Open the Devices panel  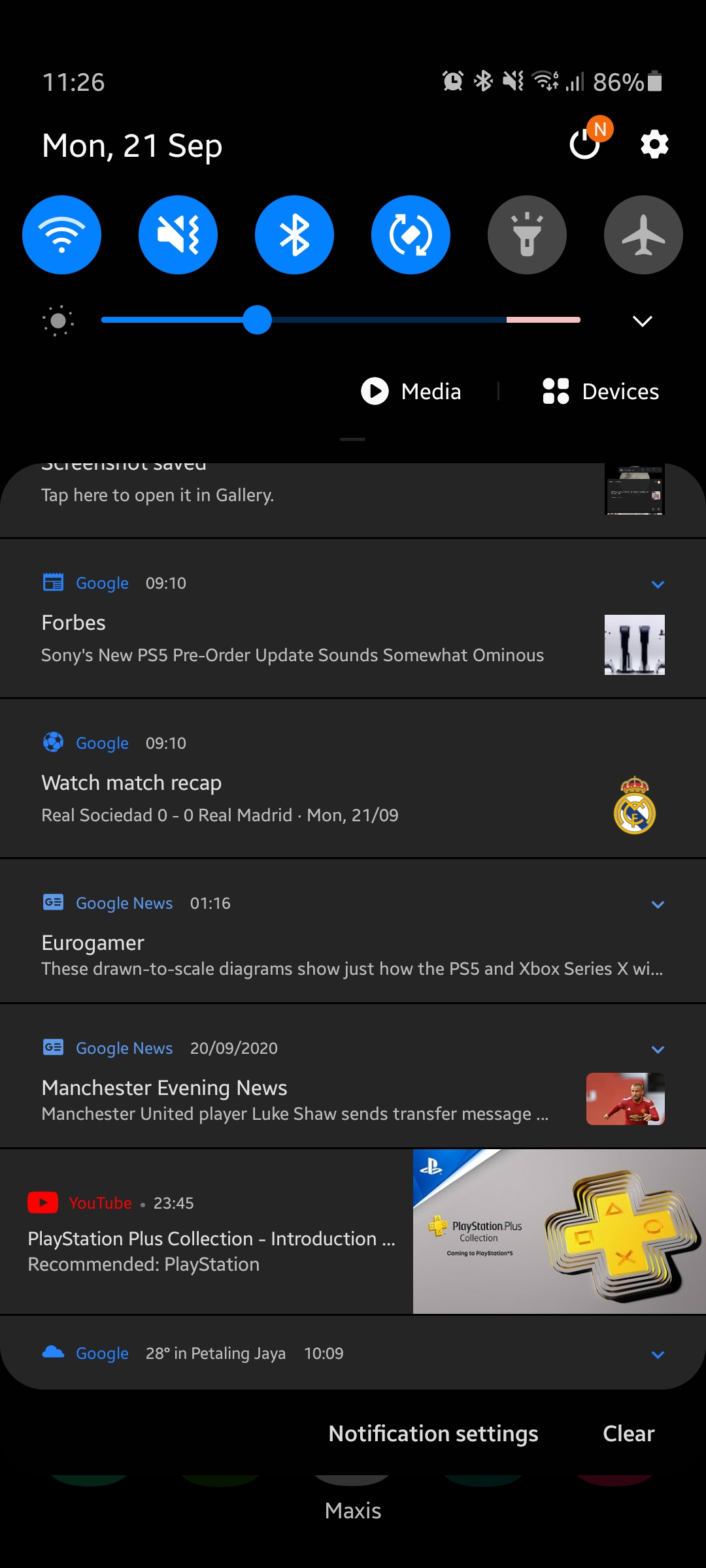coord(601,391)
